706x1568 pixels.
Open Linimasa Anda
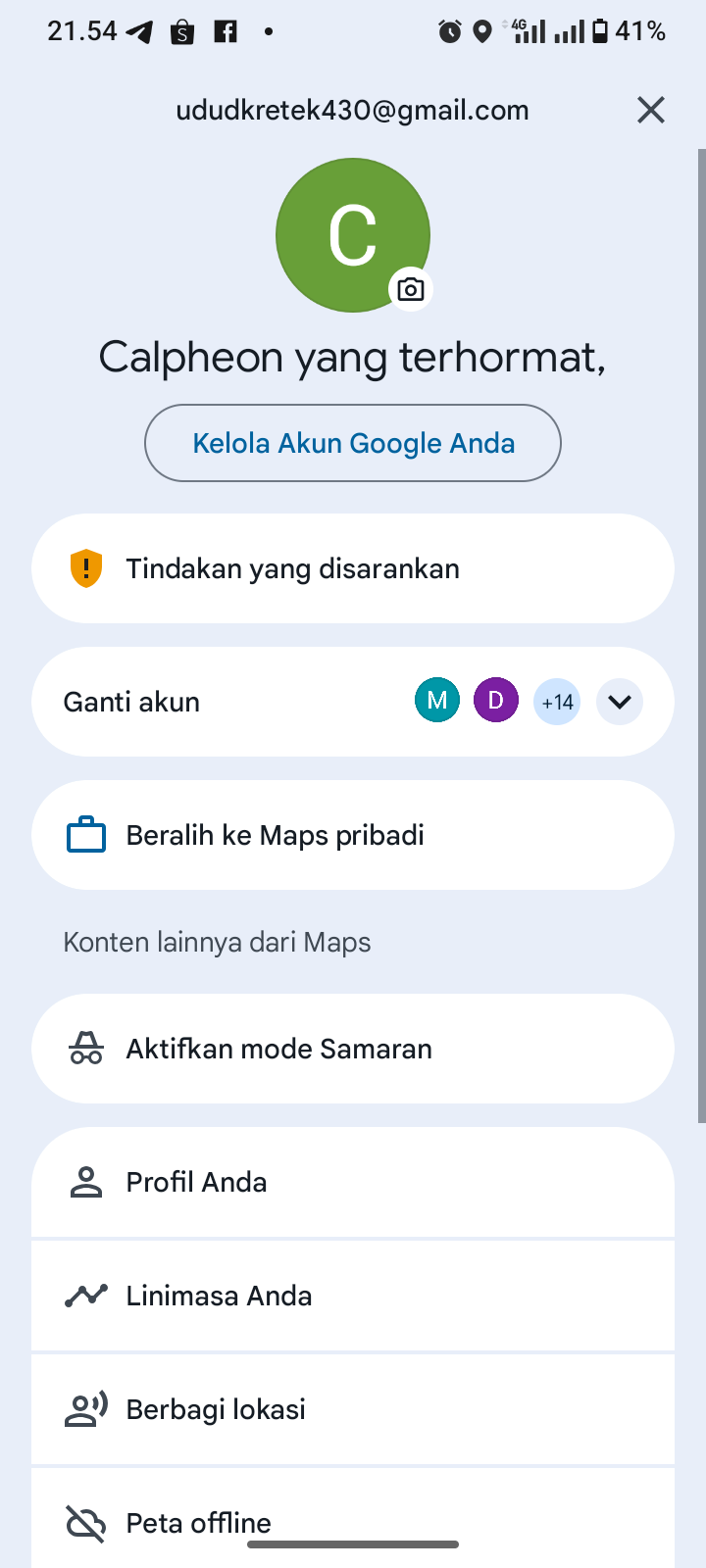pos(353,1296)
